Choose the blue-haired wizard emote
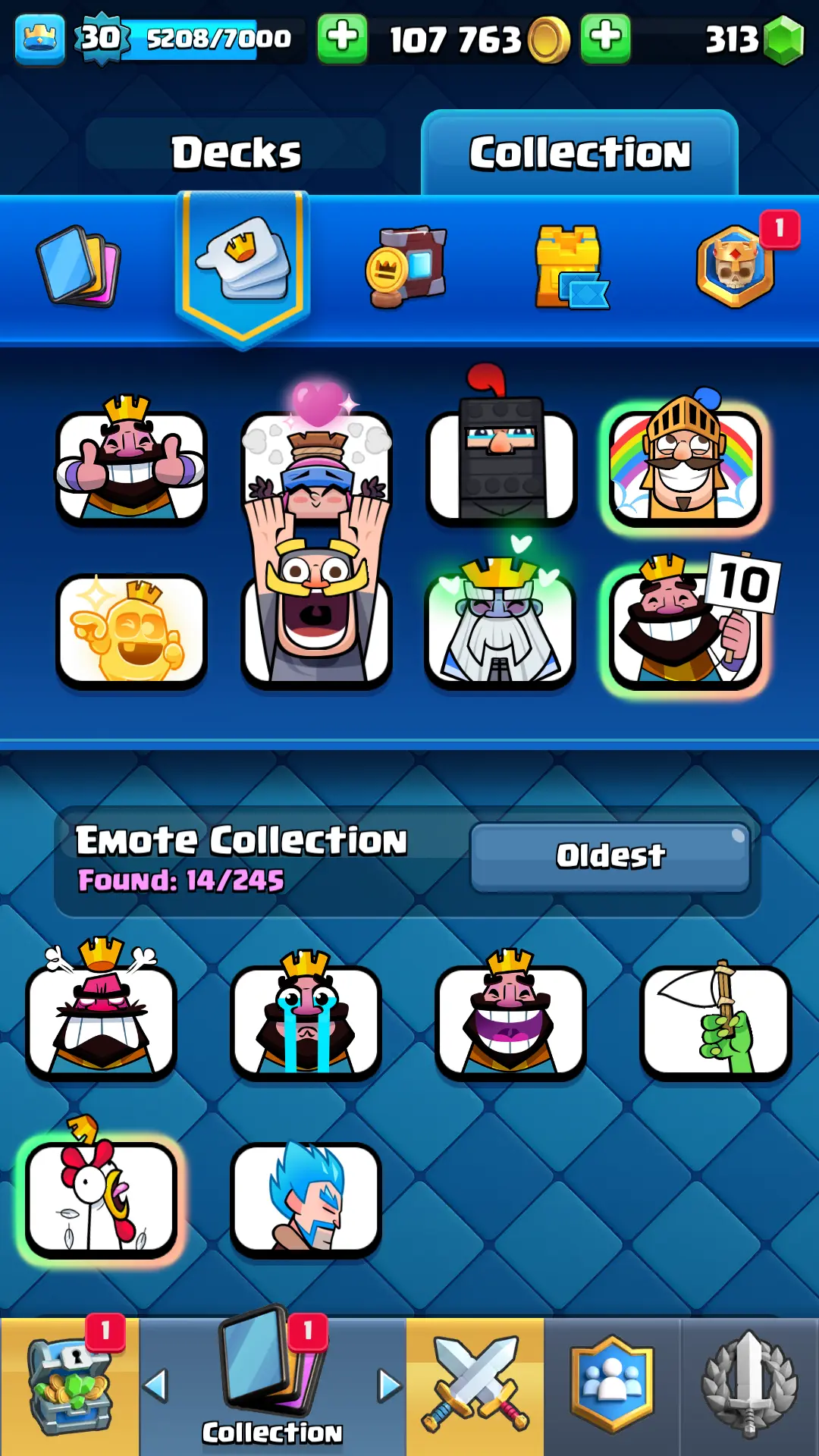The height and width of the screenshot is (1456, 819). tap(306, 1198)
